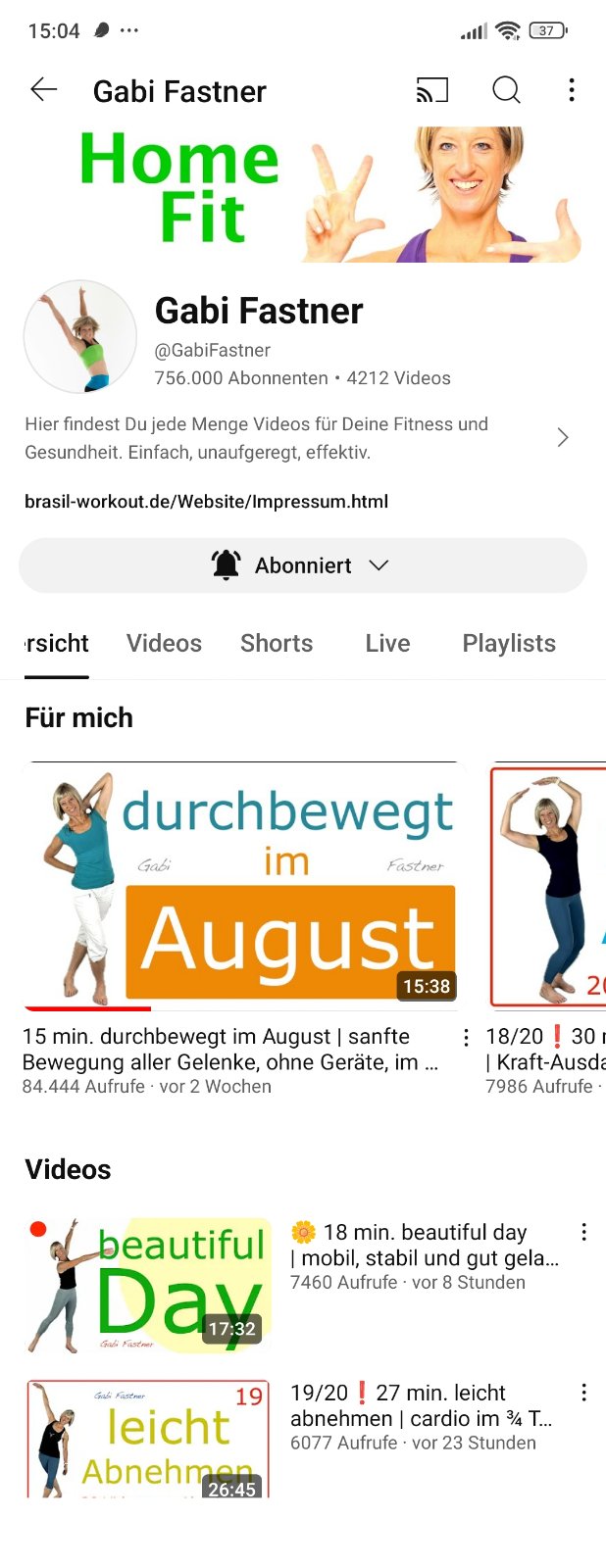Go back using the arrow icon

click(x=44, y=90)
